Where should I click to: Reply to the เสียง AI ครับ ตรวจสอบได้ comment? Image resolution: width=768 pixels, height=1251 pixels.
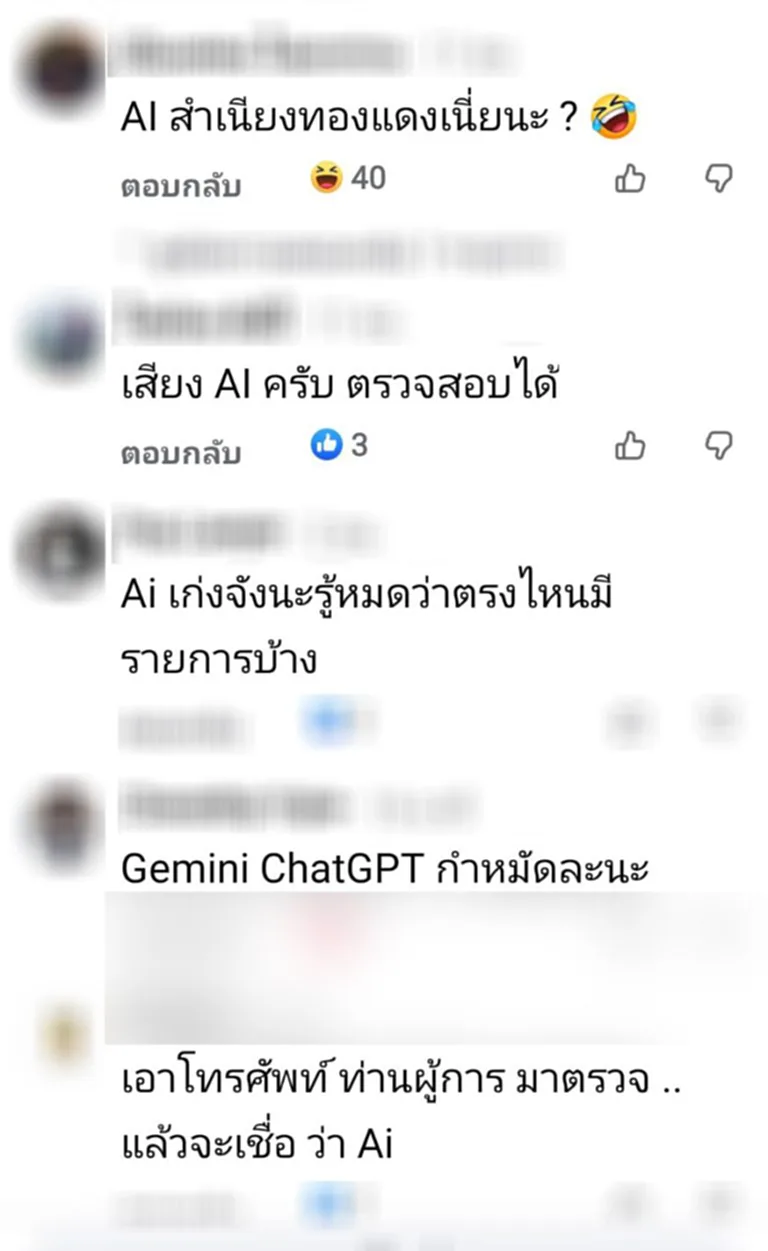(x=181, y=454)
